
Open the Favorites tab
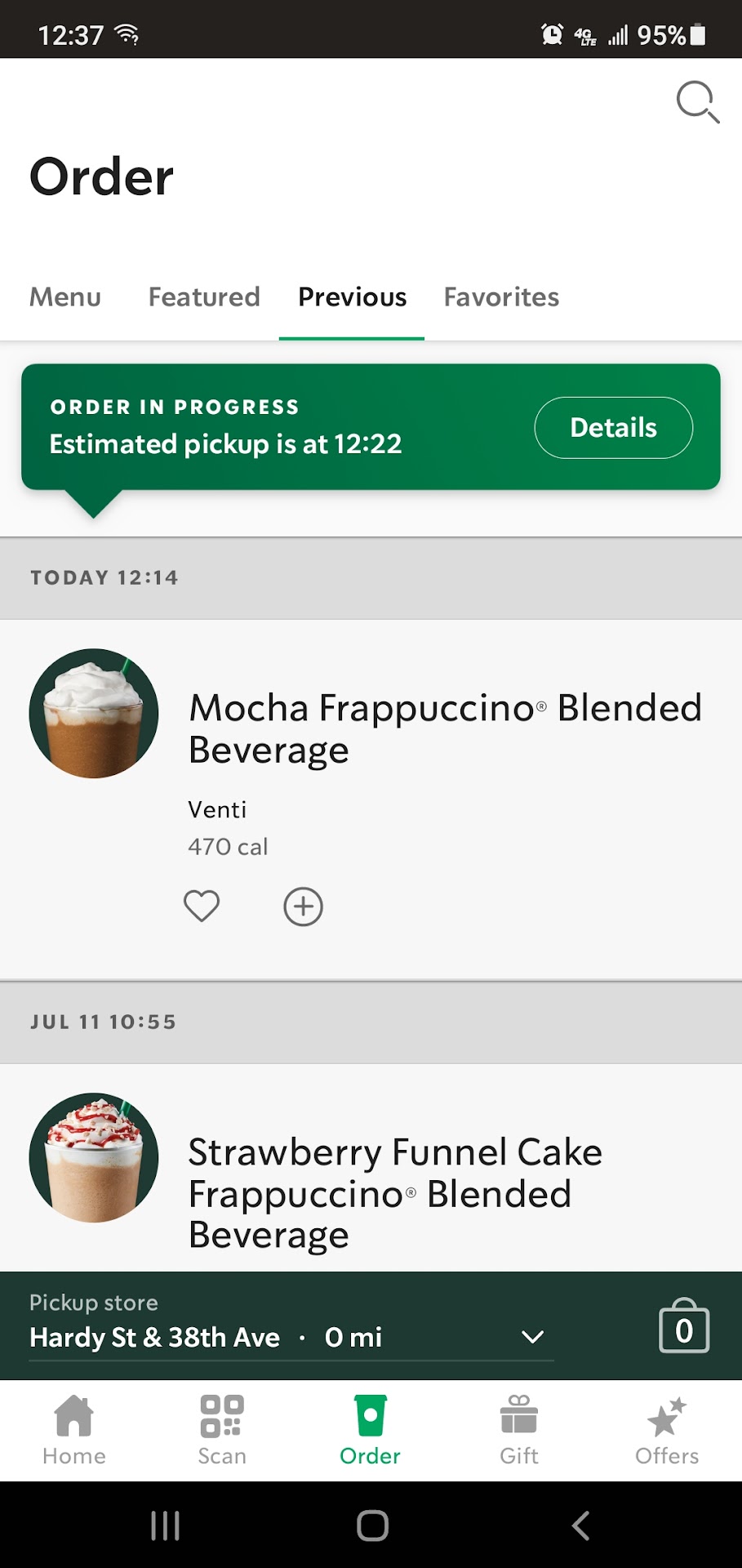(x=501, y=297)
